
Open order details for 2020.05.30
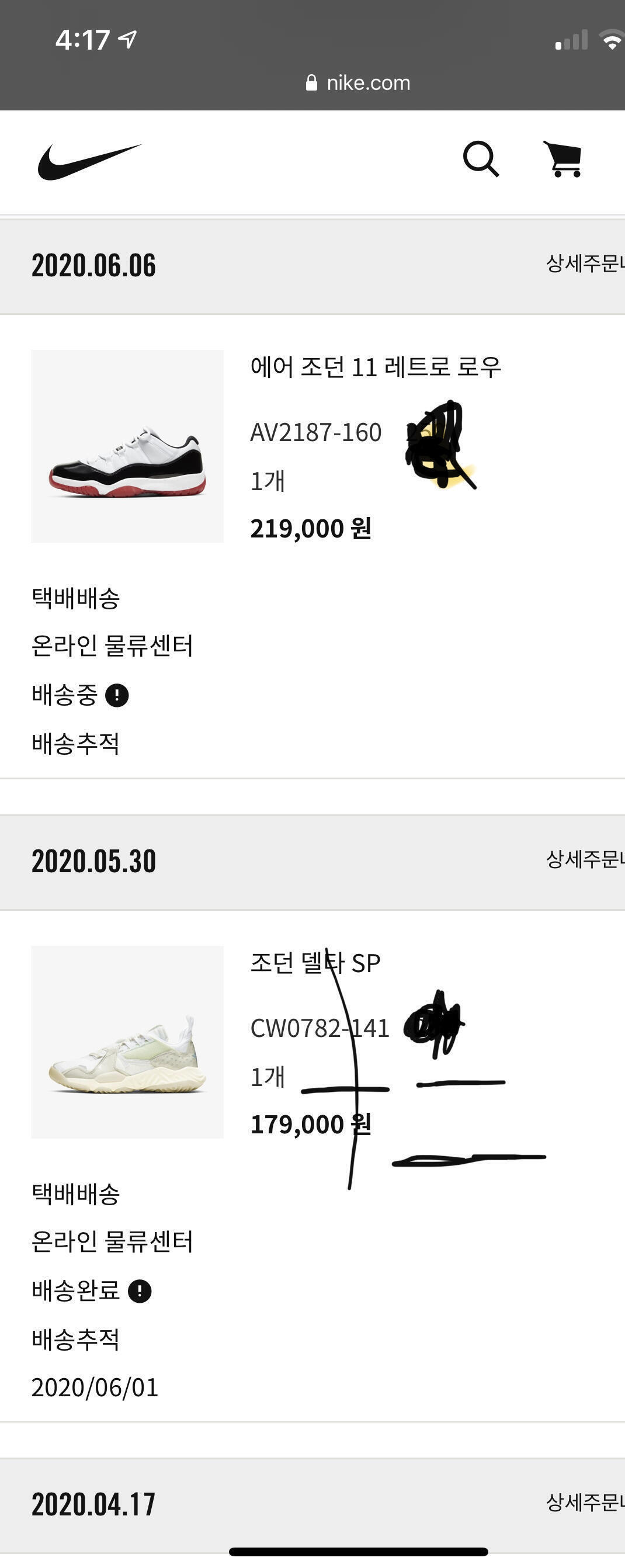pyautogui.click(x=584, y=859)
